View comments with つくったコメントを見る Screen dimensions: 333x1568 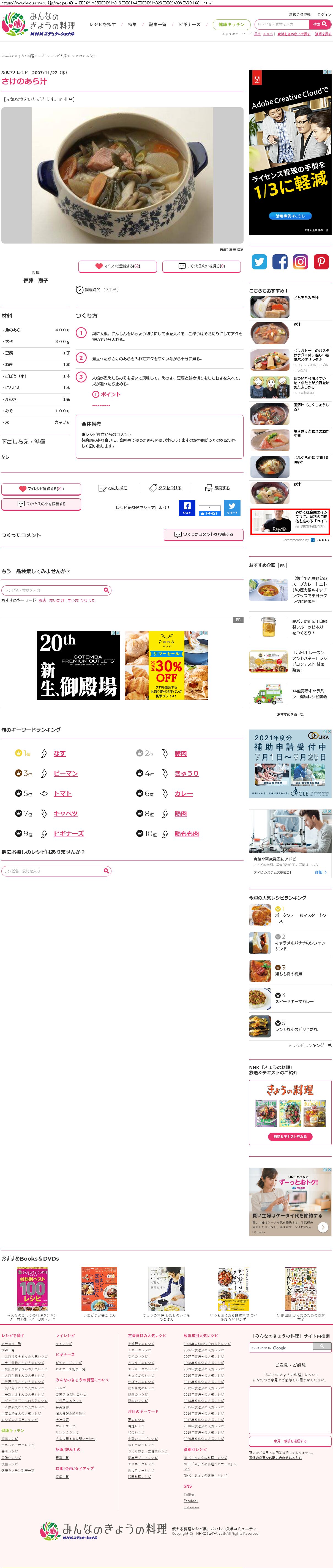point(201,266)
